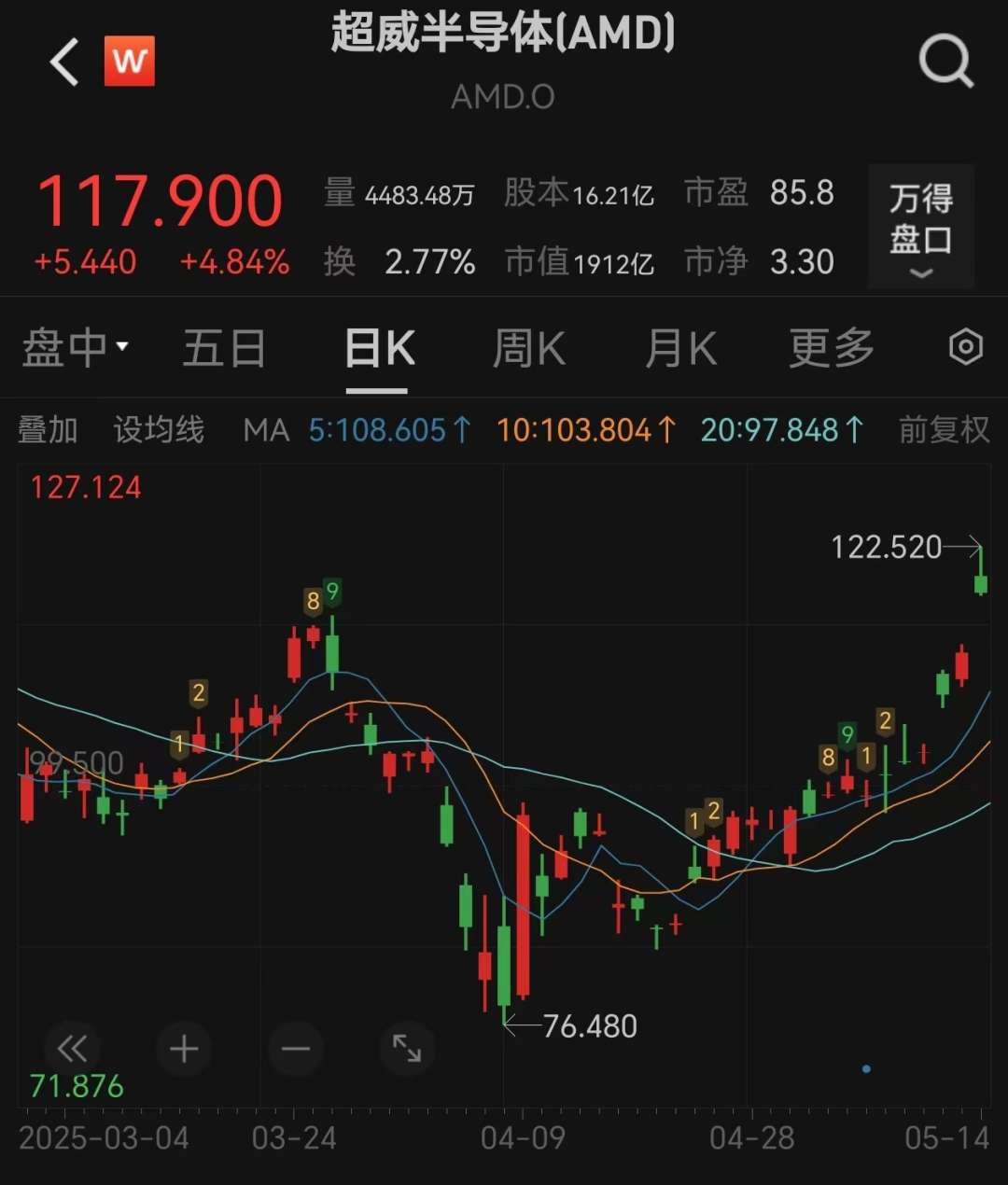Shift the chart back with double arrows
The width and height of the screenshot is (1008, 1185).
tap(72, 1049)
